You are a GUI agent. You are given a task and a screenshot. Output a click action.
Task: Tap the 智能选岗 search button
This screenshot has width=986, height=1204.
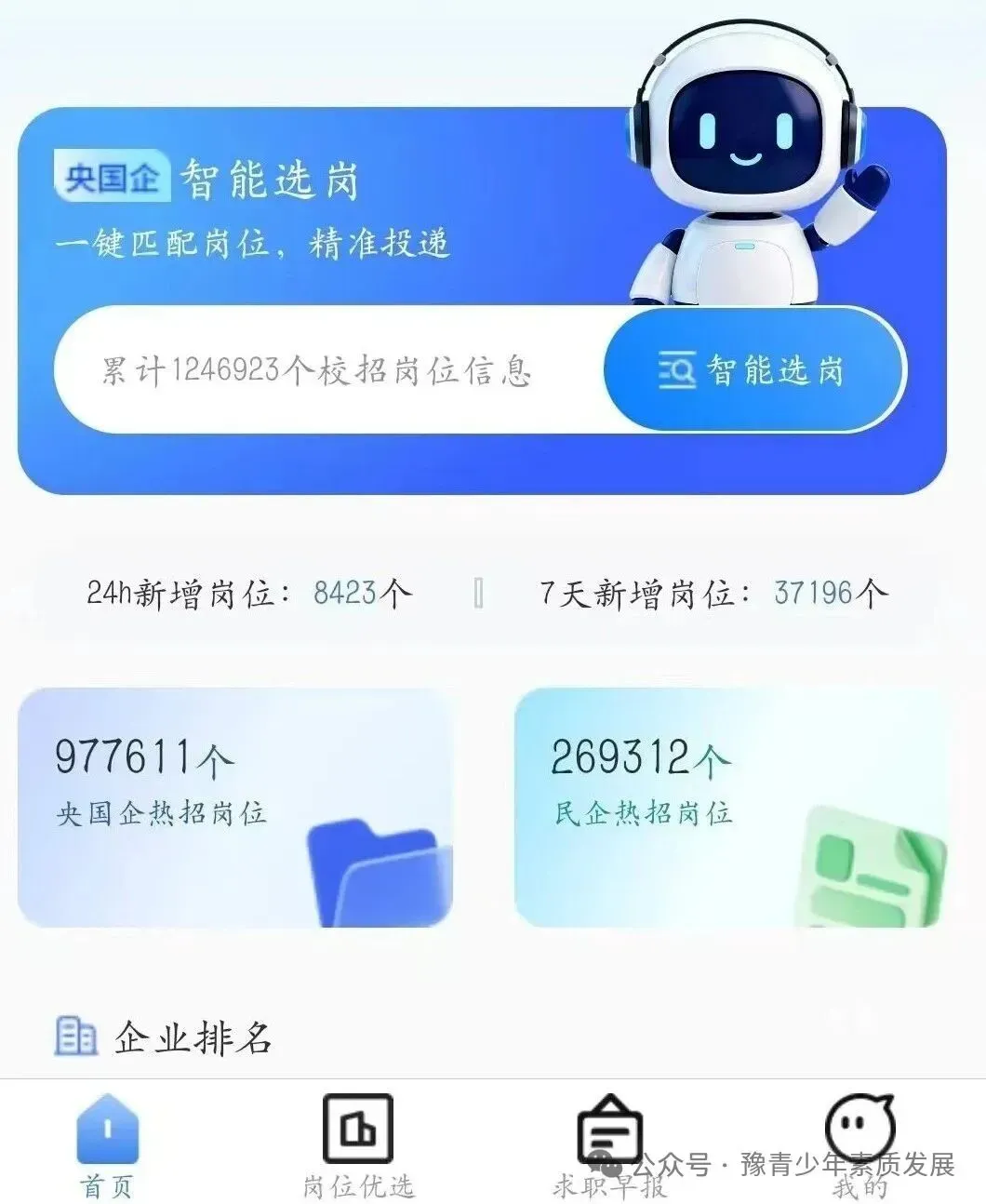(754, 369)
